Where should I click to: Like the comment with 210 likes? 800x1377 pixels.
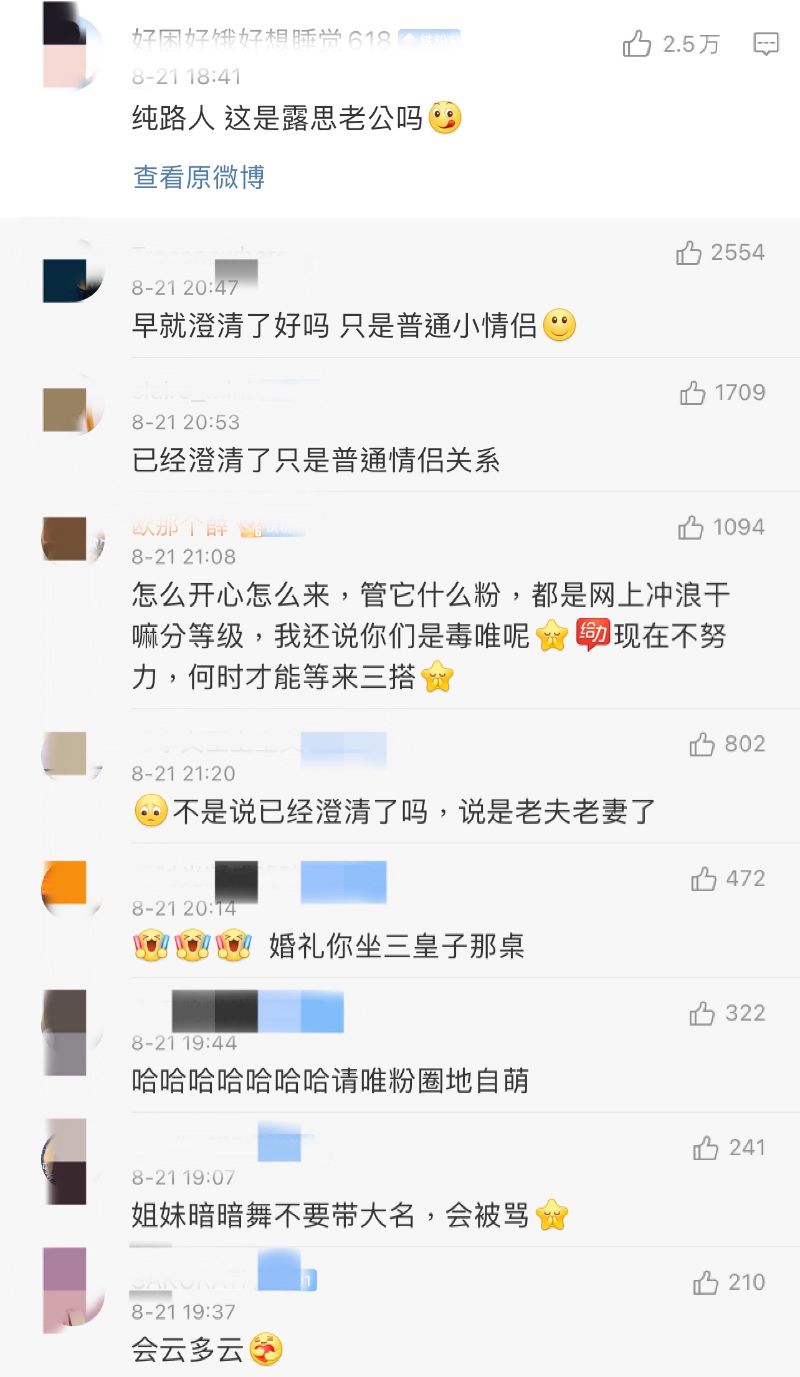(x=705, y=1283)
